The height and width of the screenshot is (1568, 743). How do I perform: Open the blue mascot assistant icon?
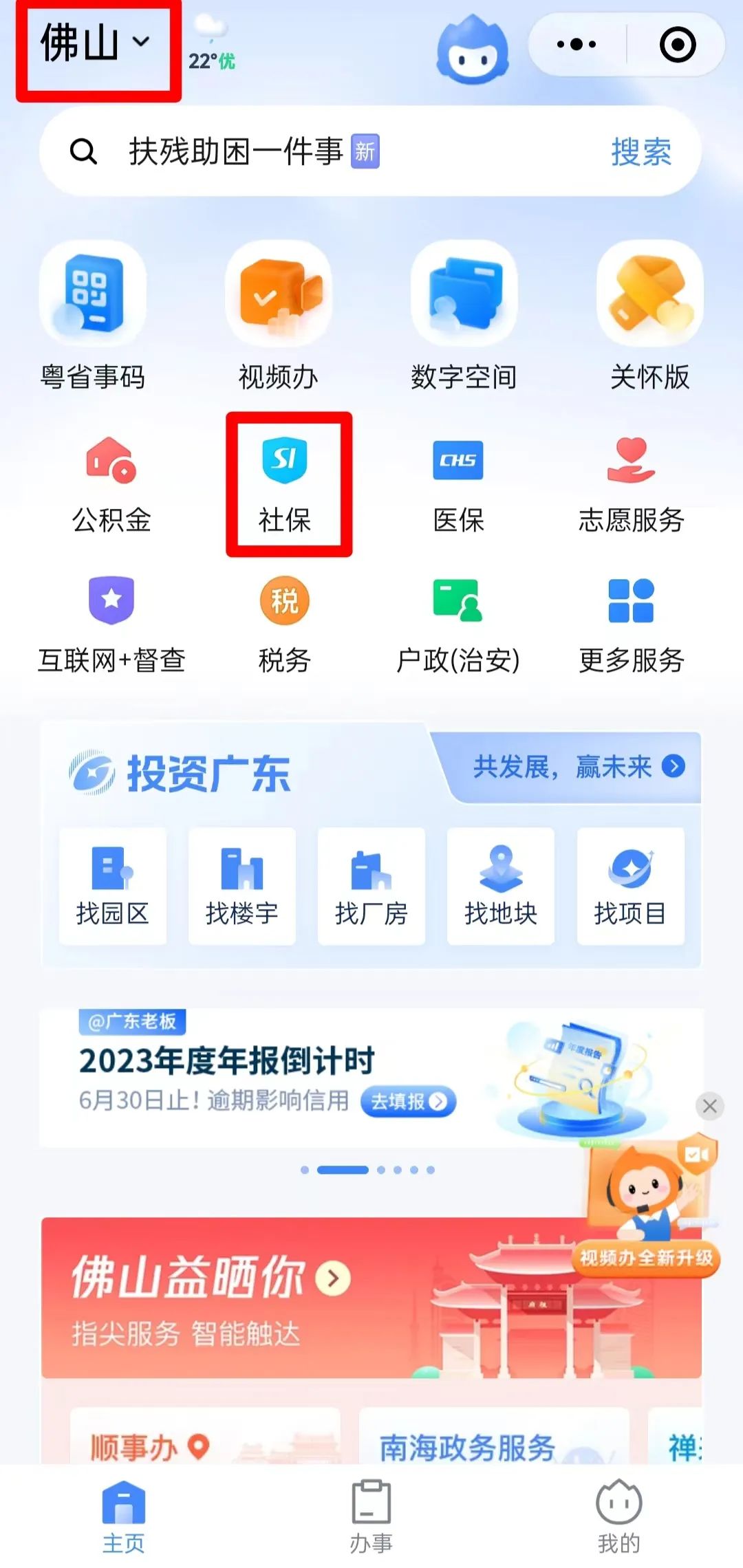coord(473,51)
